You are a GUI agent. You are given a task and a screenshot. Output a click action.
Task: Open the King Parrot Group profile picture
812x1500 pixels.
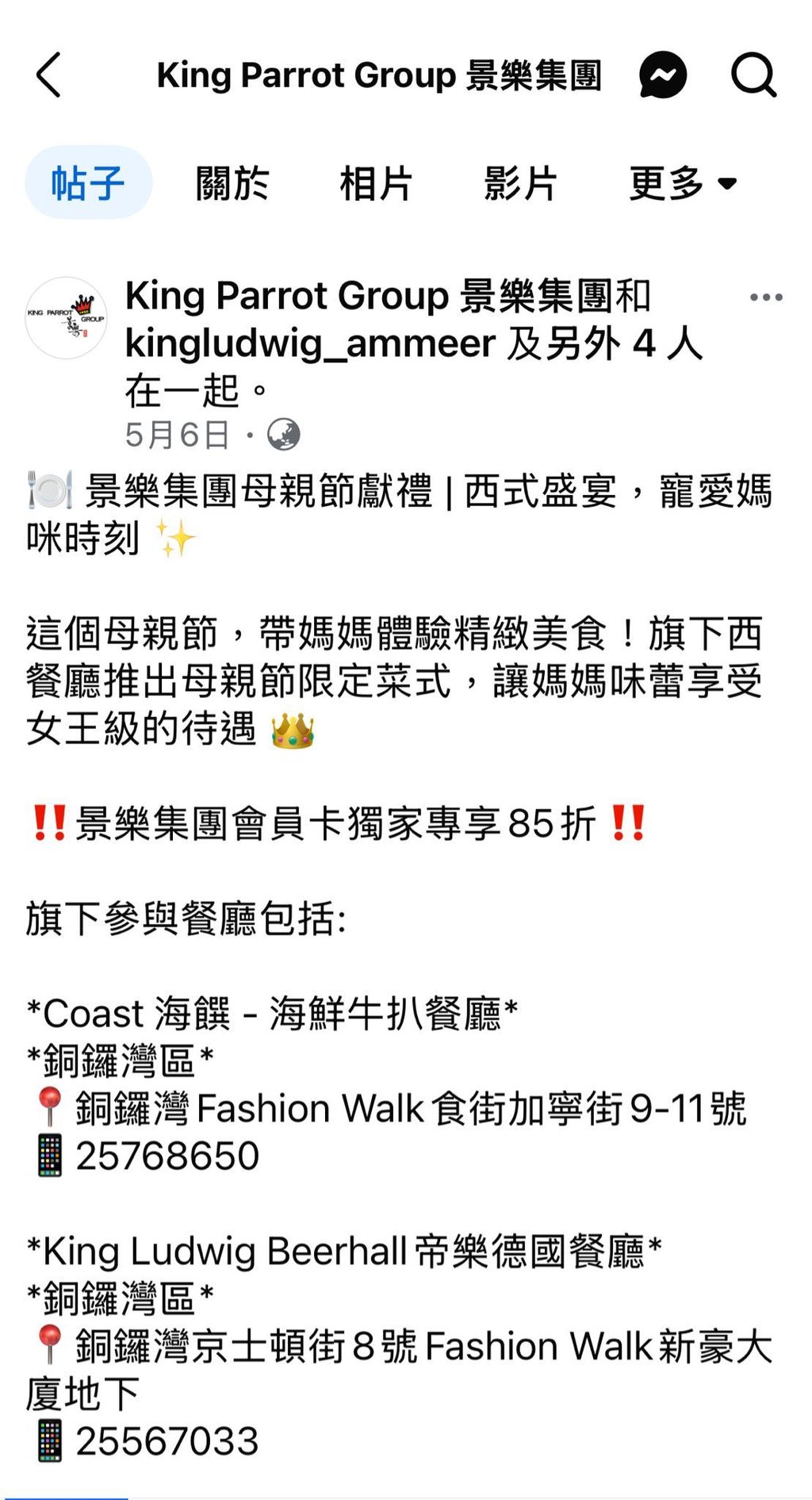pyautogui.click(x=67, y=318)
